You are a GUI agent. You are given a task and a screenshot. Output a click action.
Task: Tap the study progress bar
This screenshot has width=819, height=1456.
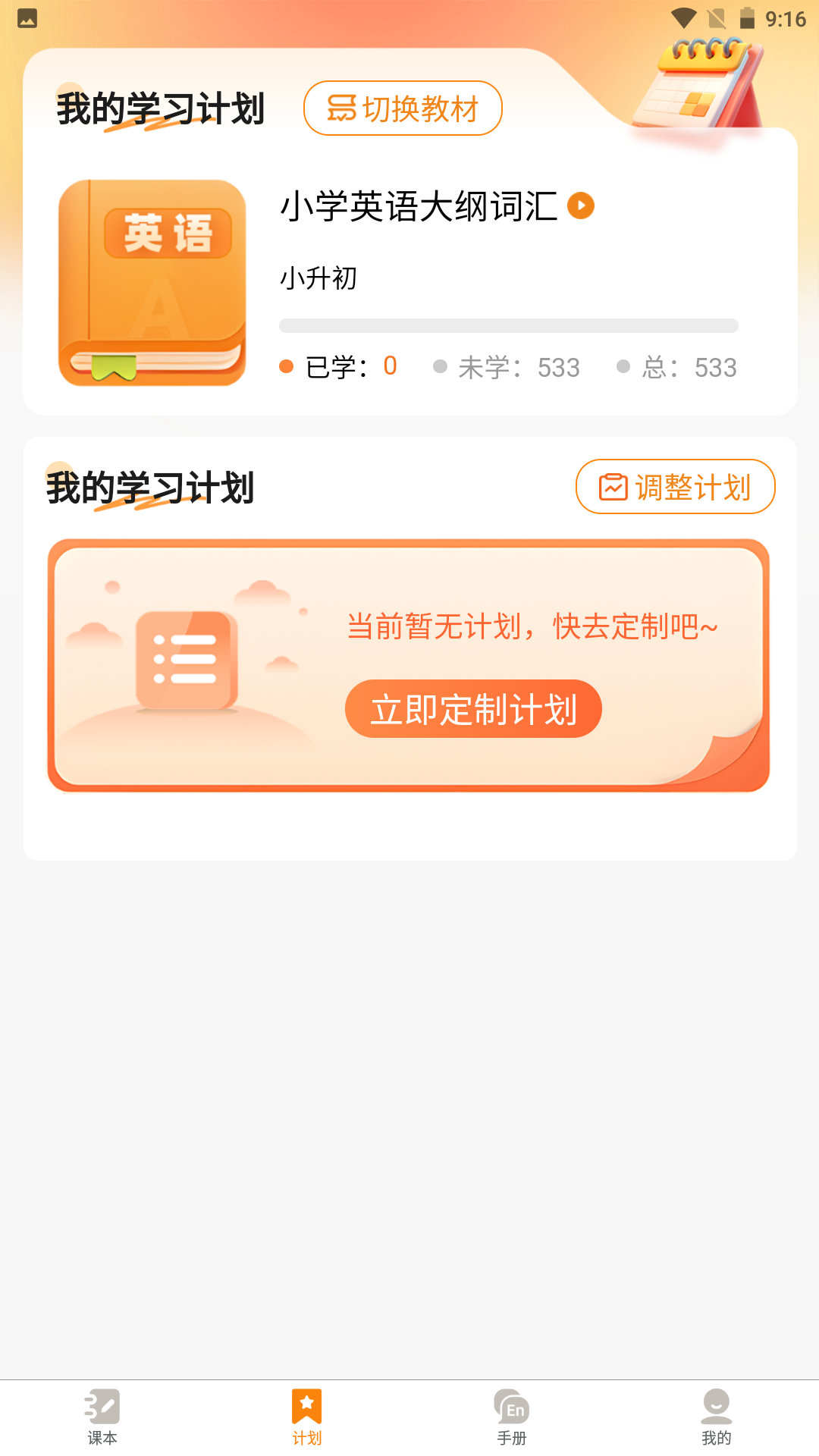508,325
